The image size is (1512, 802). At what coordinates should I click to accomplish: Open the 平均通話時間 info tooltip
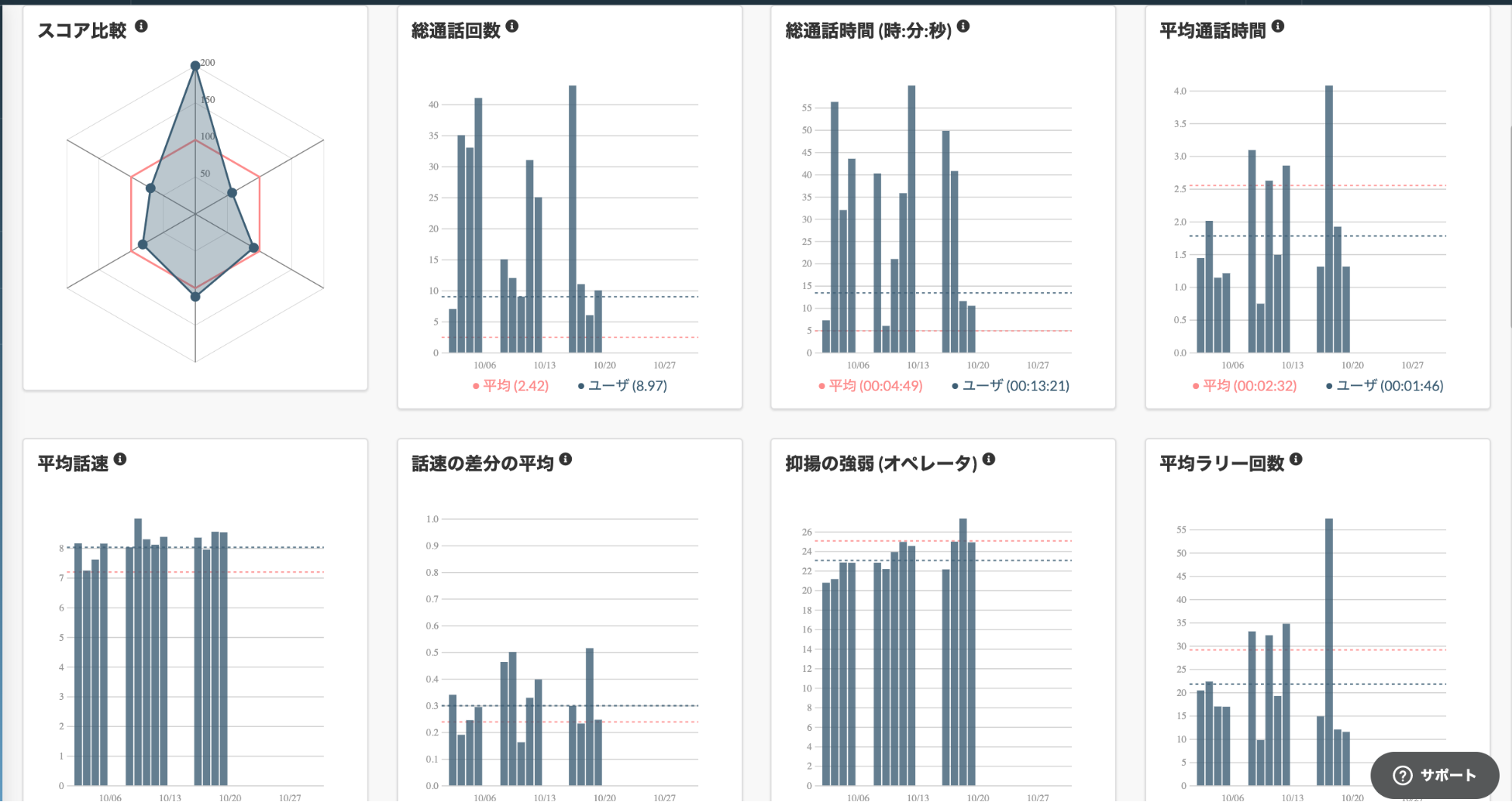coord(1278,26)
